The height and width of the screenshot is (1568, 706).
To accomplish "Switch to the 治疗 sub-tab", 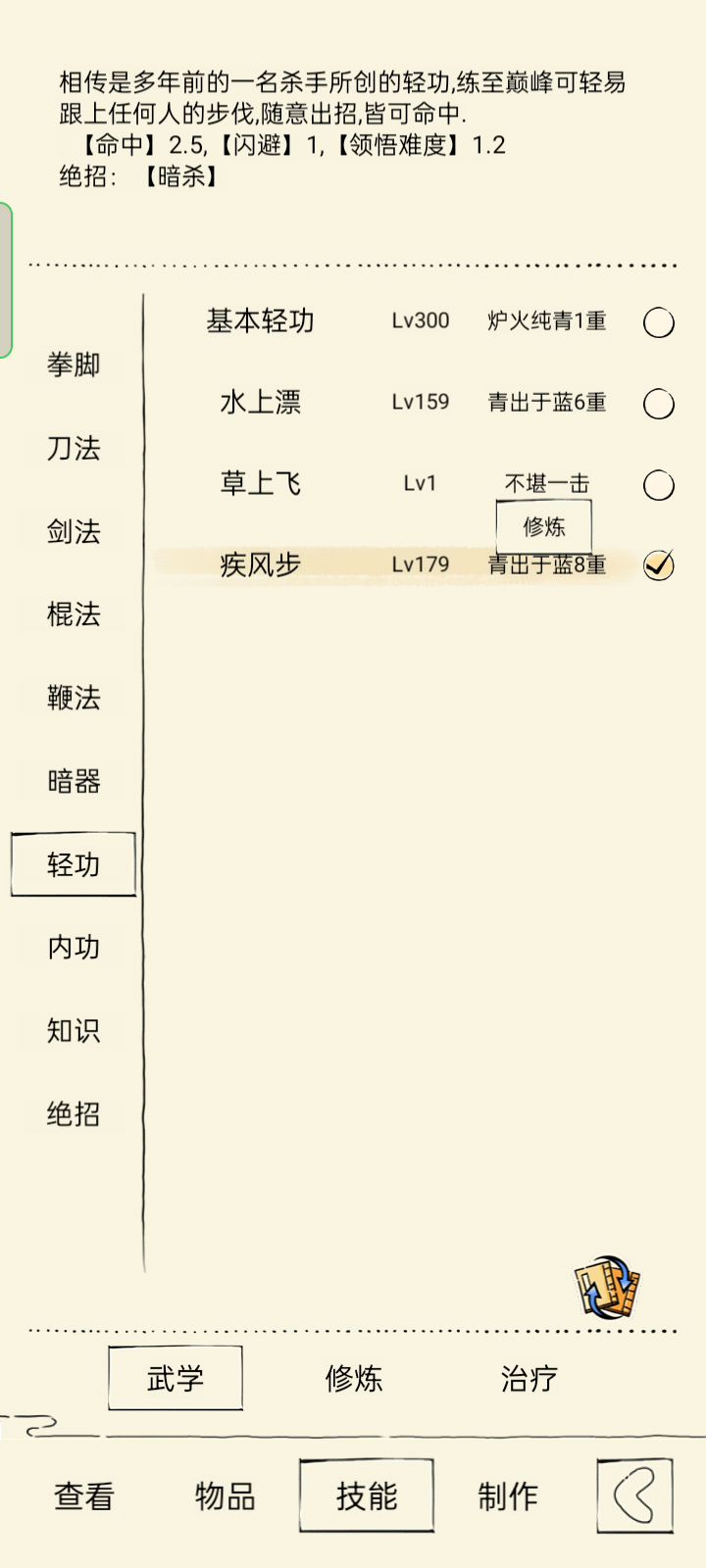I will (529, 1379).
